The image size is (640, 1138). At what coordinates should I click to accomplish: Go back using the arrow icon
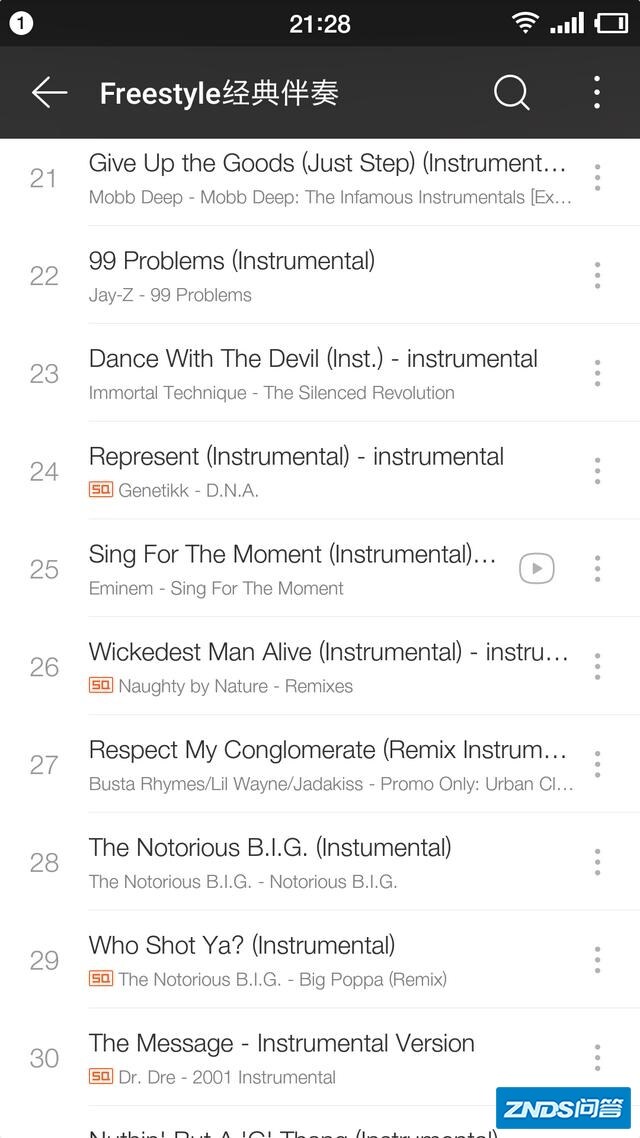[x=49, y=93]
